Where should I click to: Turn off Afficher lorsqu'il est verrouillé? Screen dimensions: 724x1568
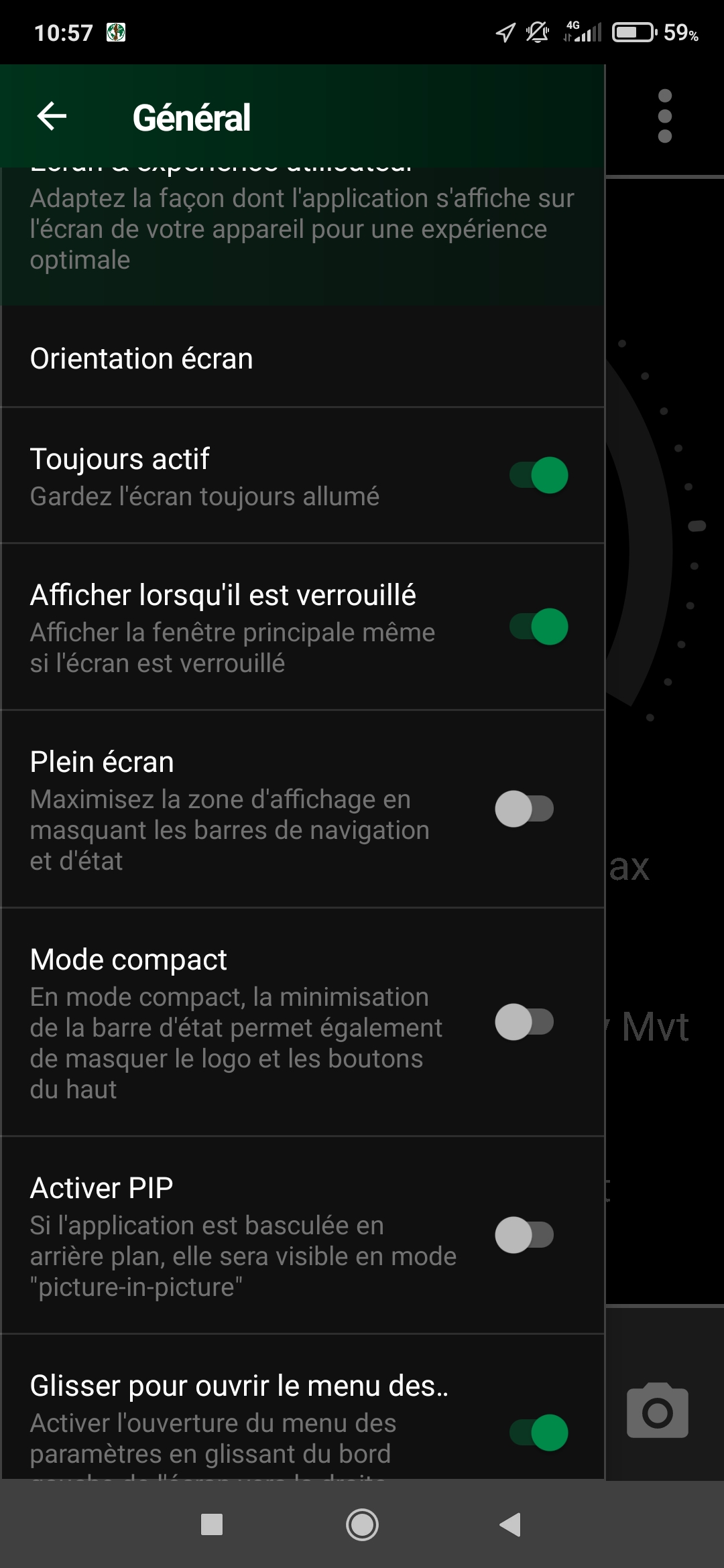539,627
